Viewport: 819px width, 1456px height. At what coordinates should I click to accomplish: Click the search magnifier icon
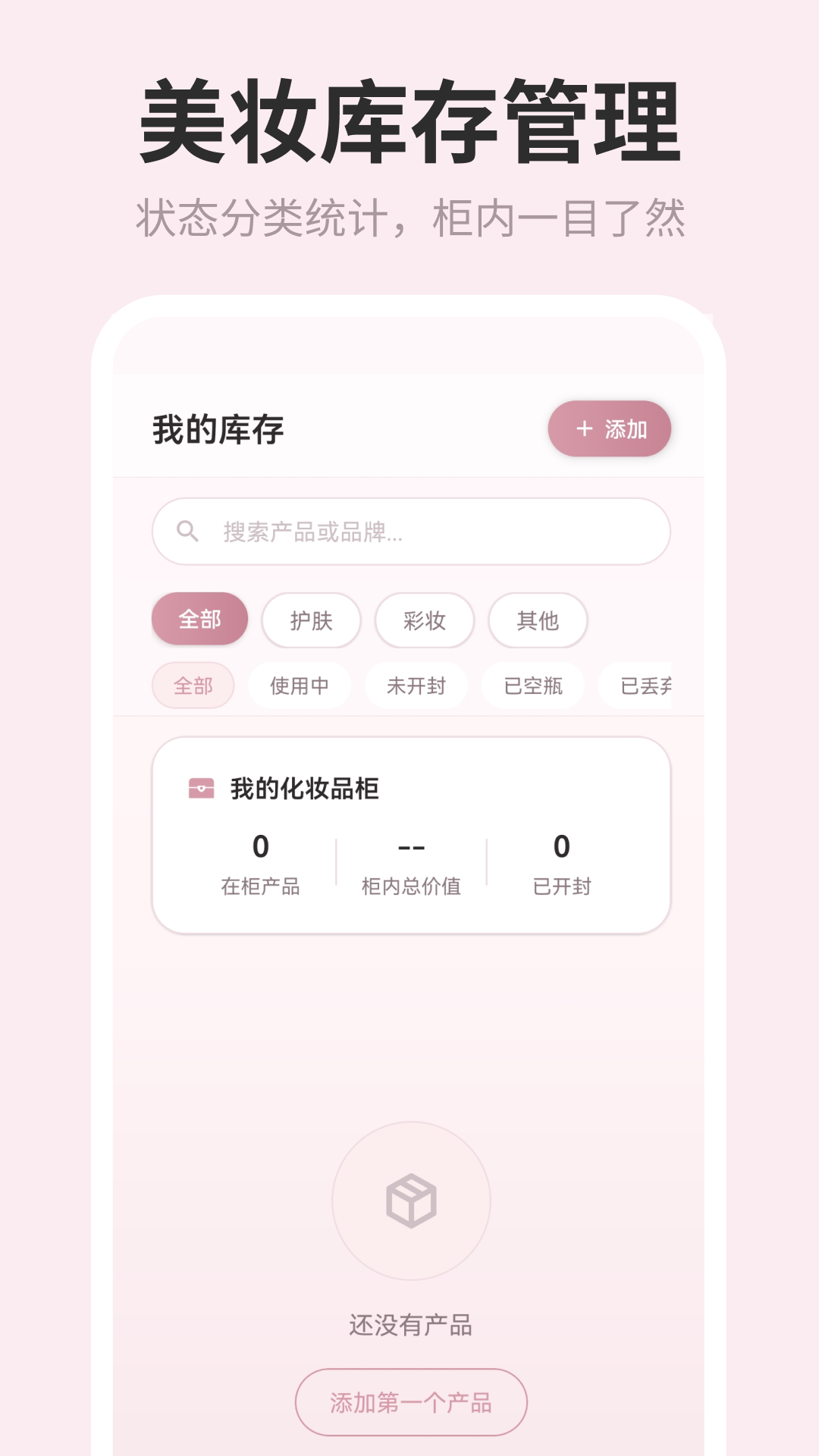(x=186, y=531)
